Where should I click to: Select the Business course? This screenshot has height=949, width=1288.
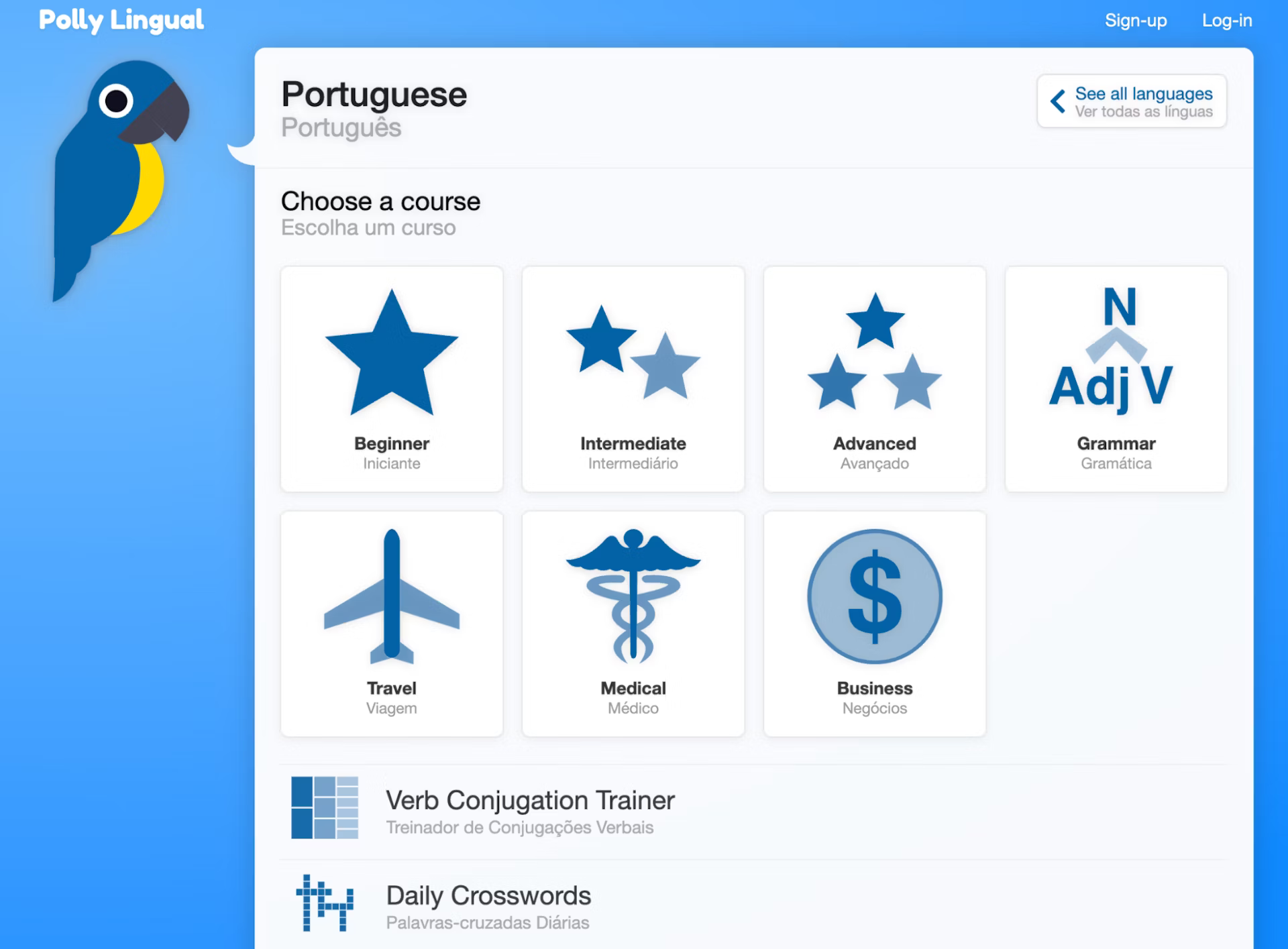[x=874, y=624]
